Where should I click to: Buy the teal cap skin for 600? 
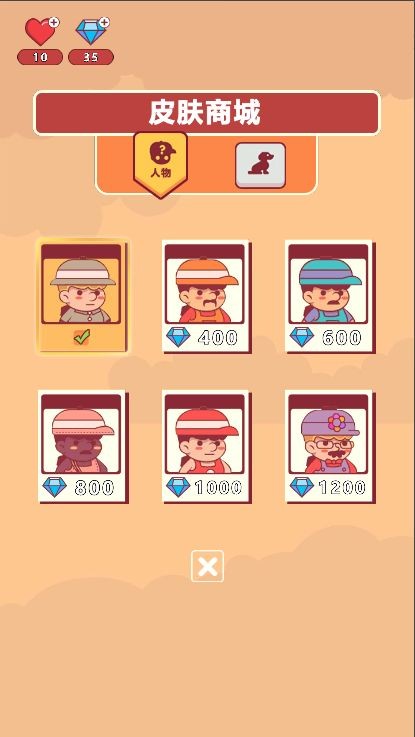(330, 297)
